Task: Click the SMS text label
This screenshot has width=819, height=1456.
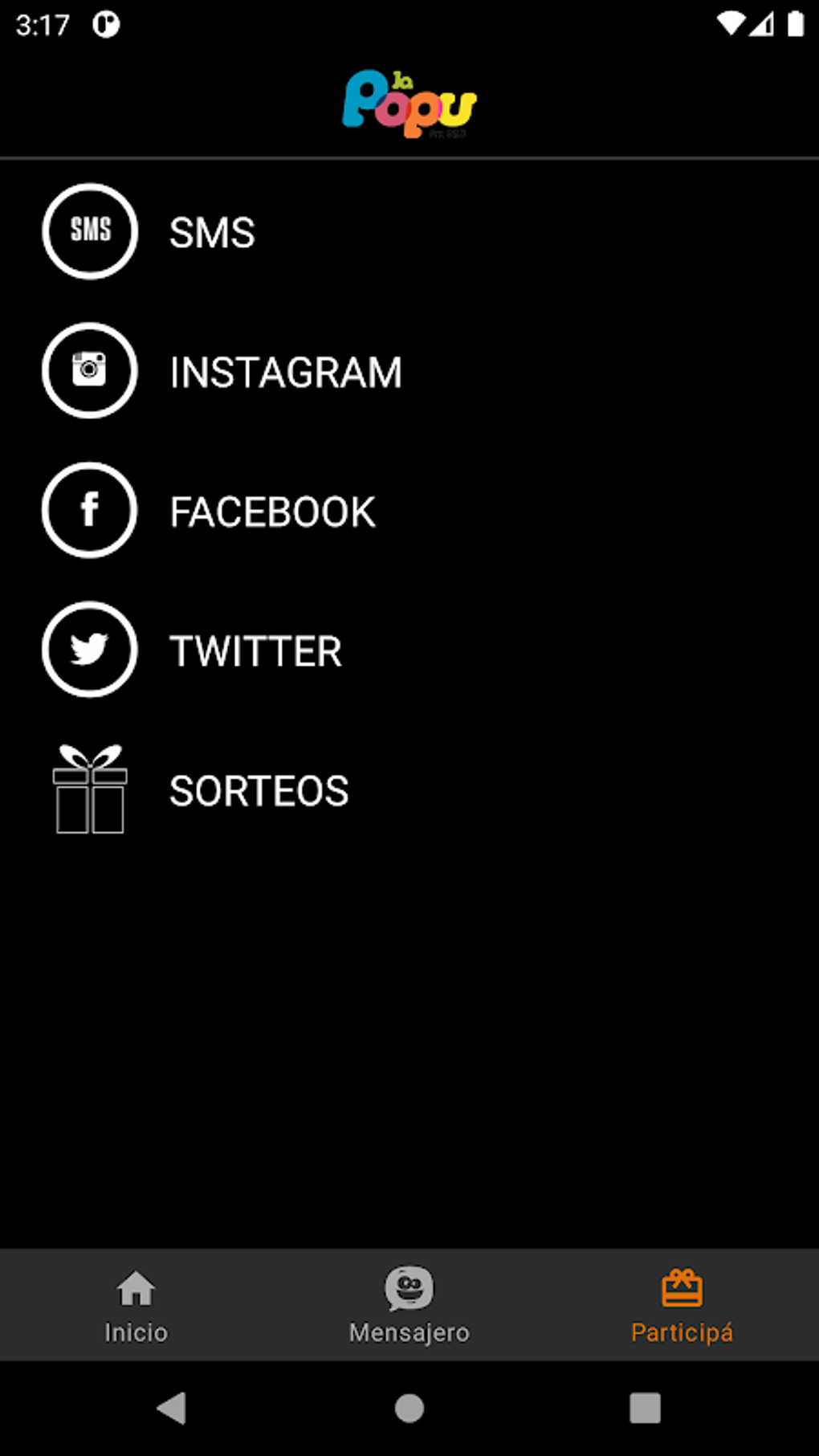Action: (212, 232)
